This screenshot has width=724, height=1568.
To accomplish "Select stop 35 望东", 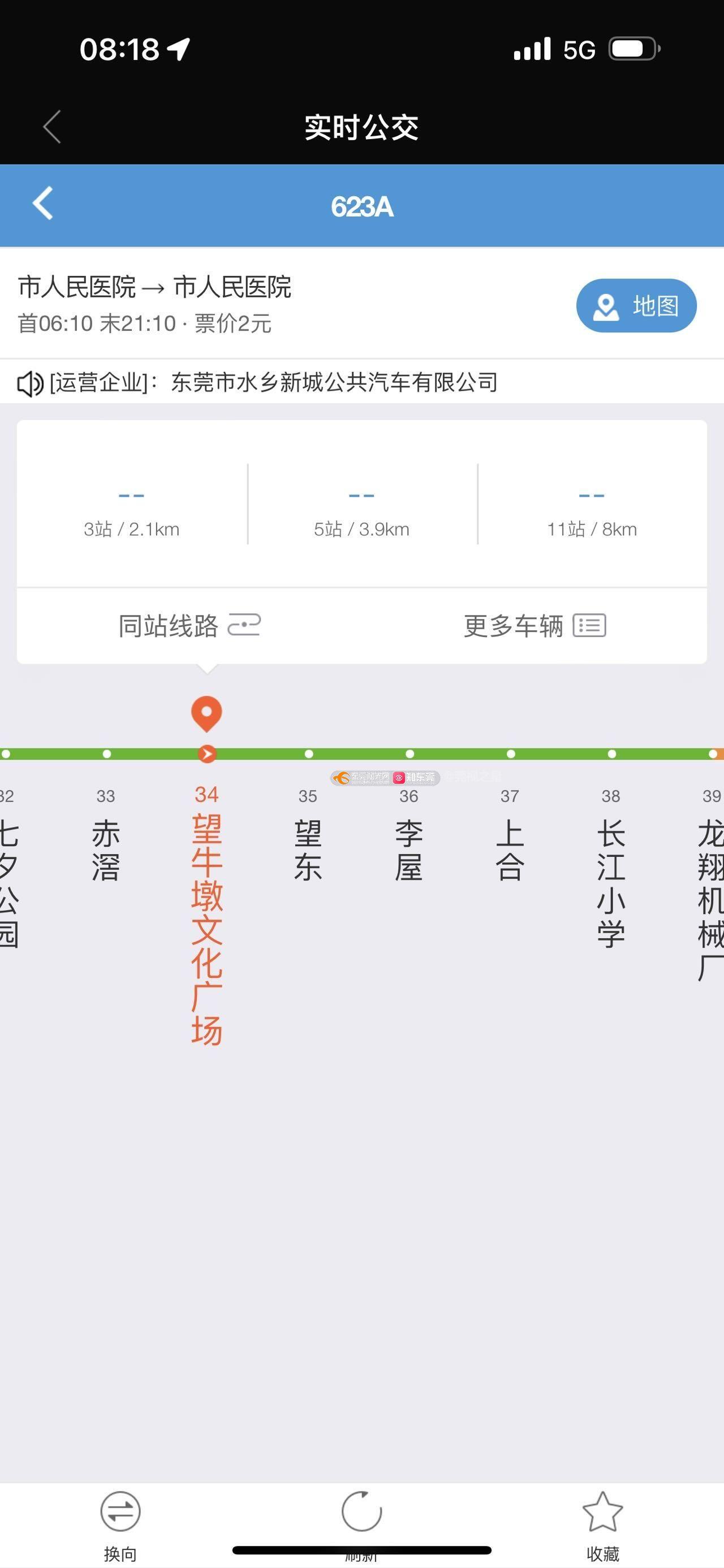I will [308, 850].
